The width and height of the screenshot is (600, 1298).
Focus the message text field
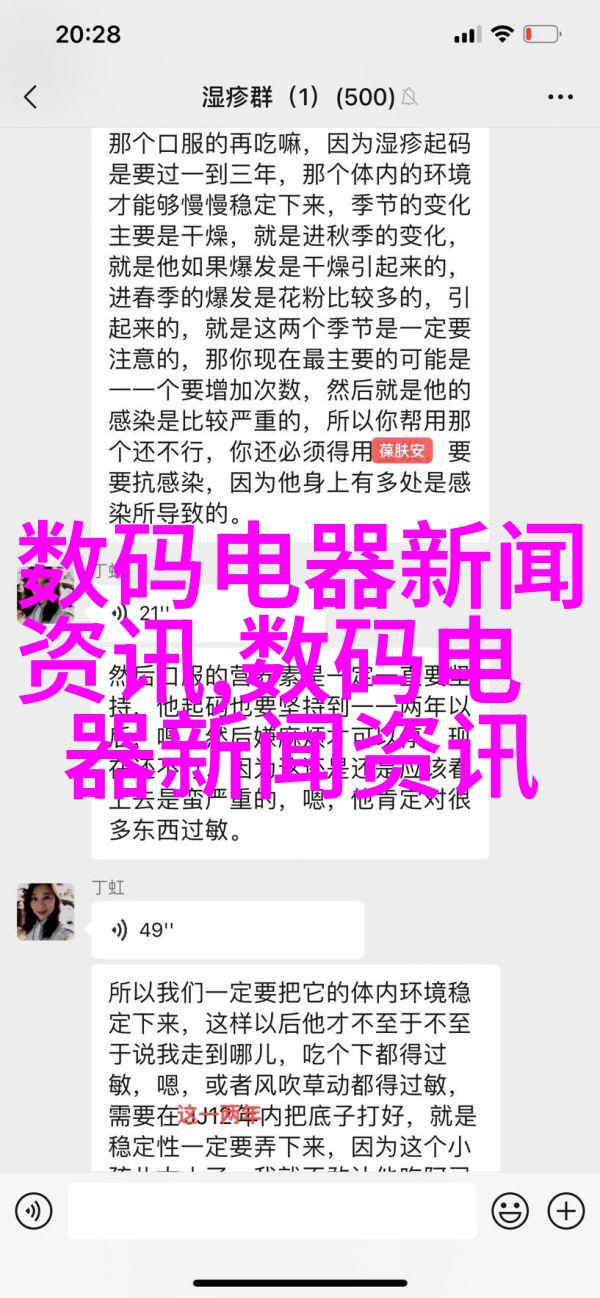268,1211
